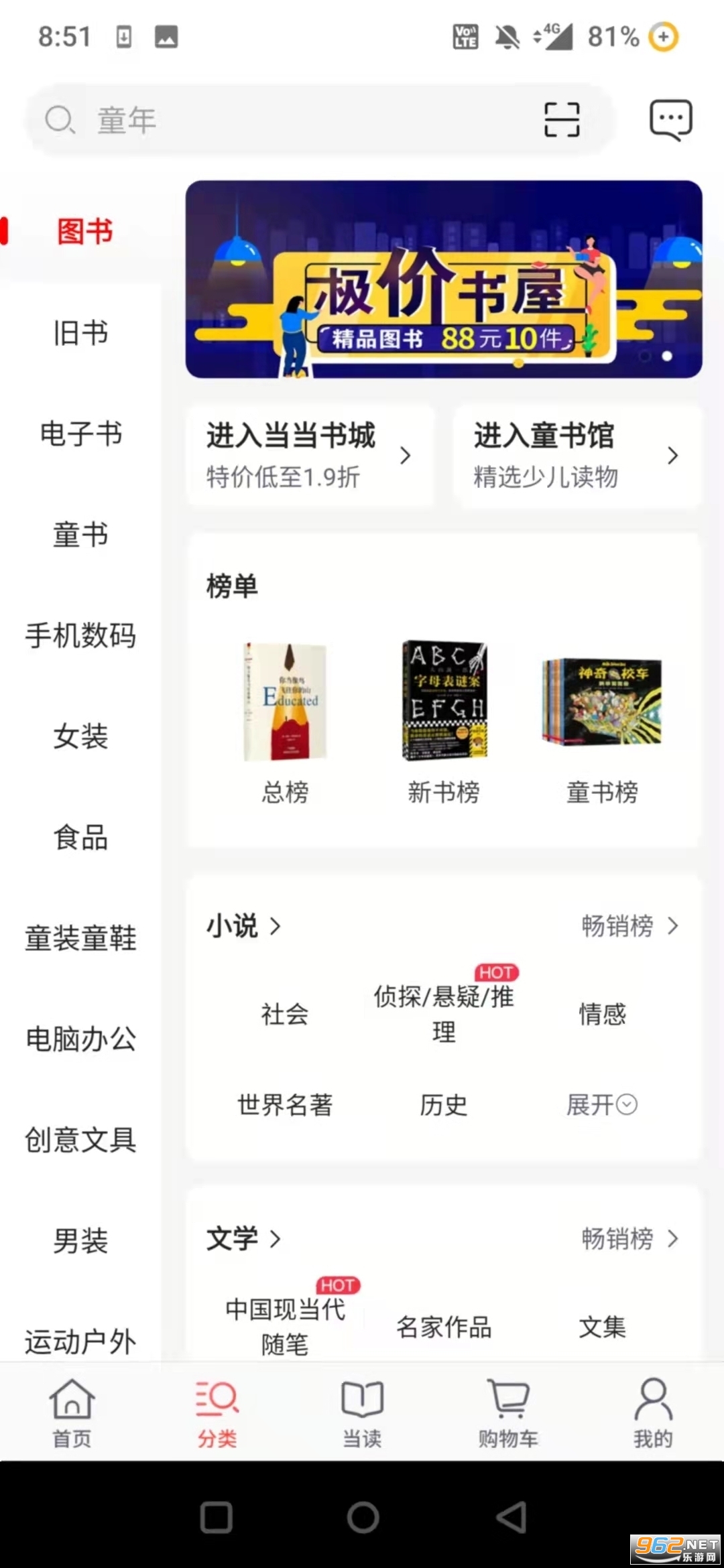The height and width of the screenshot is (1568, 724).
Task: Tap the system back button
Action: tap(511, 1517)
